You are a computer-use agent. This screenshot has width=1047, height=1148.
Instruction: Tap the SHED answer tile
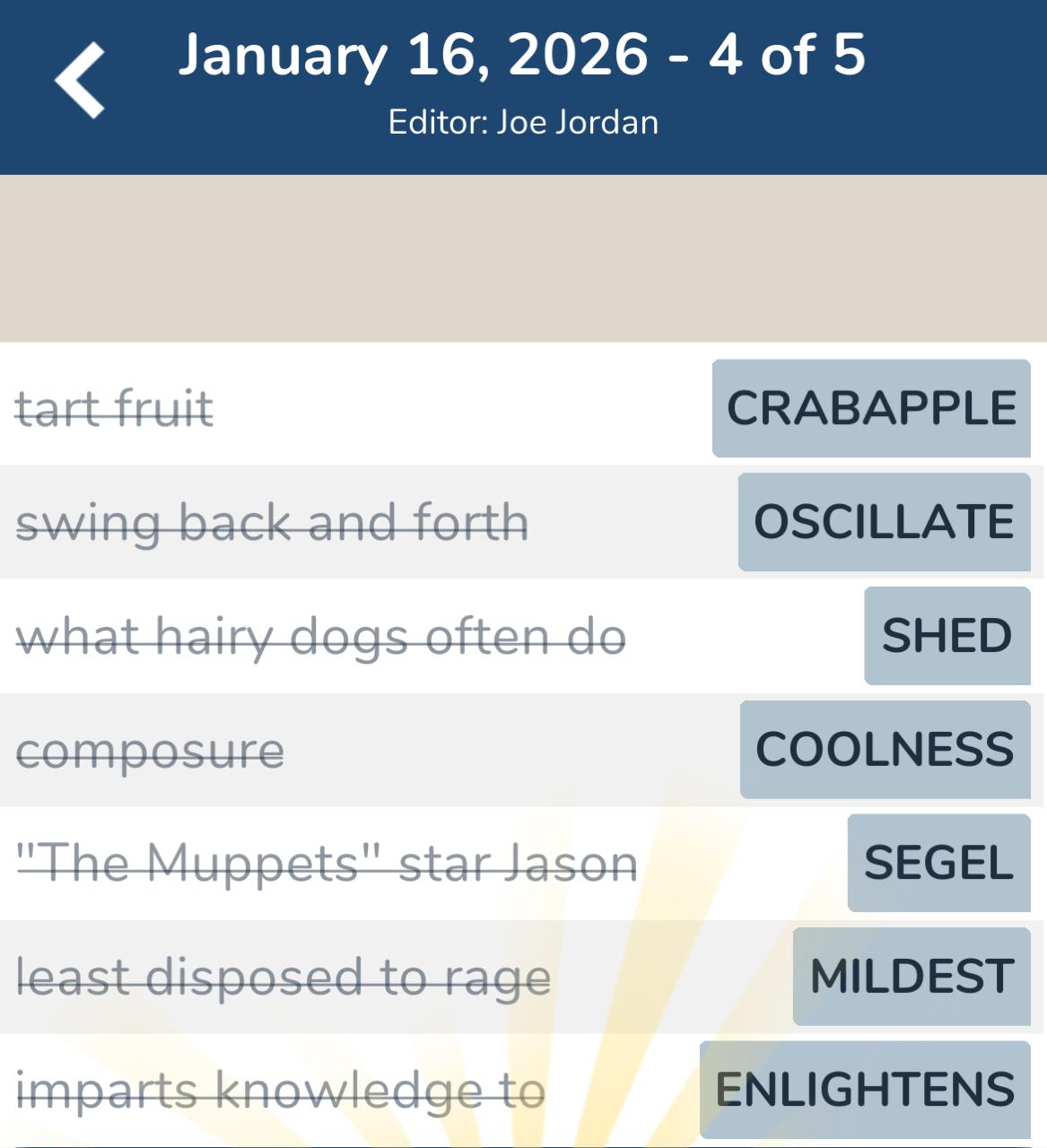point(947,637)
